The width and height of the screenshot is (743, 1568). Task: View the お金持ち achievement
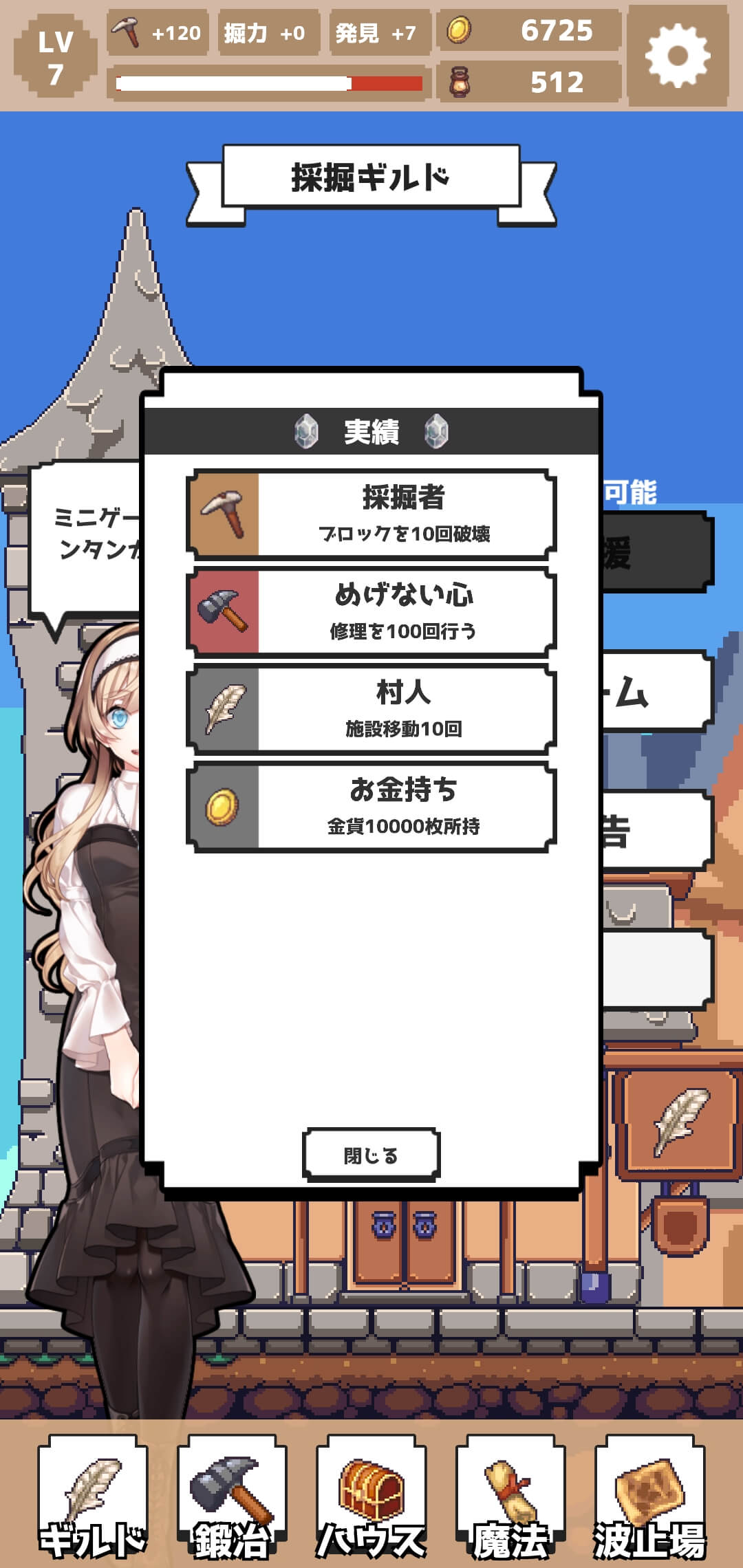point(371,807)
